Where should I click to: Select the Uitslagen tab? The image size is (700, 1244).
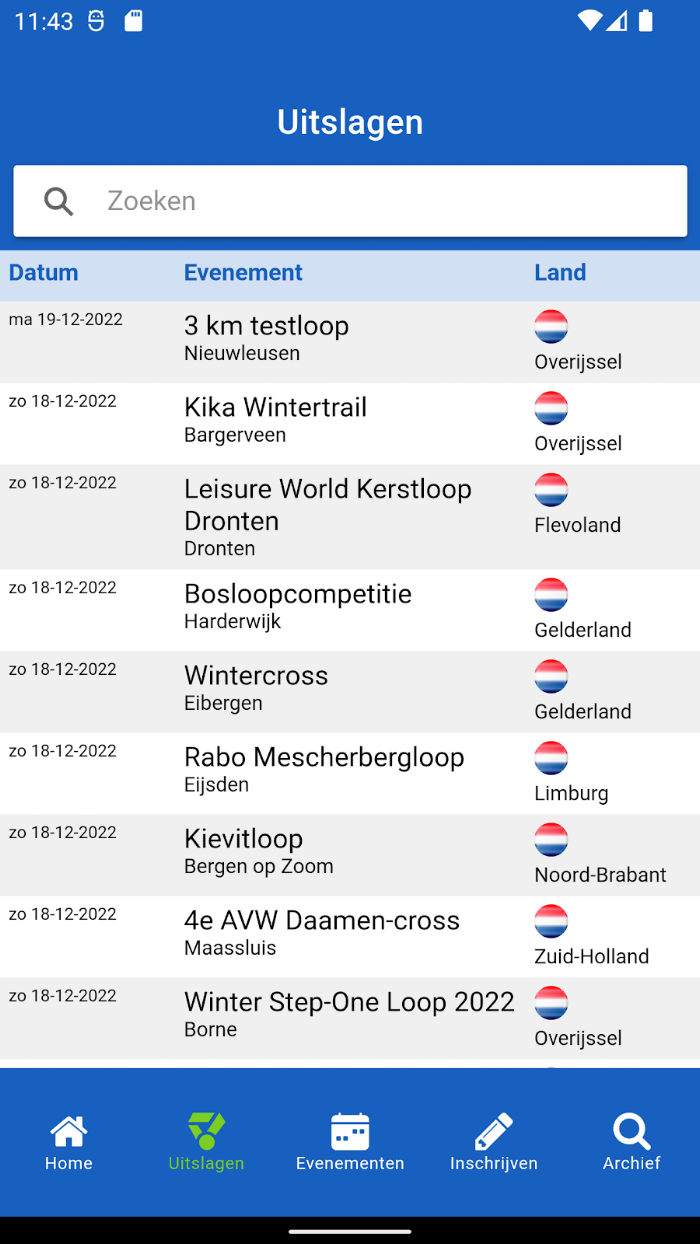click(207, 1142)
